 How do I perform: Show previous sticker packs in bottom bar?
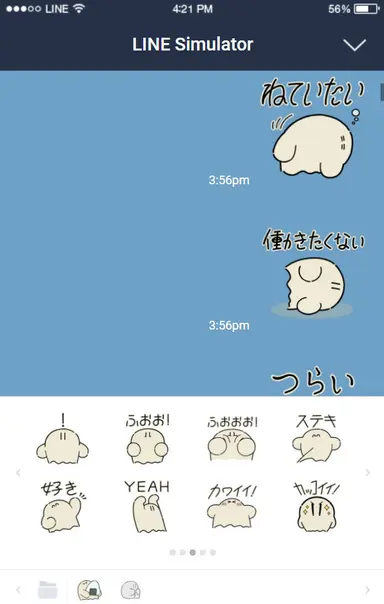pos(18,590)
